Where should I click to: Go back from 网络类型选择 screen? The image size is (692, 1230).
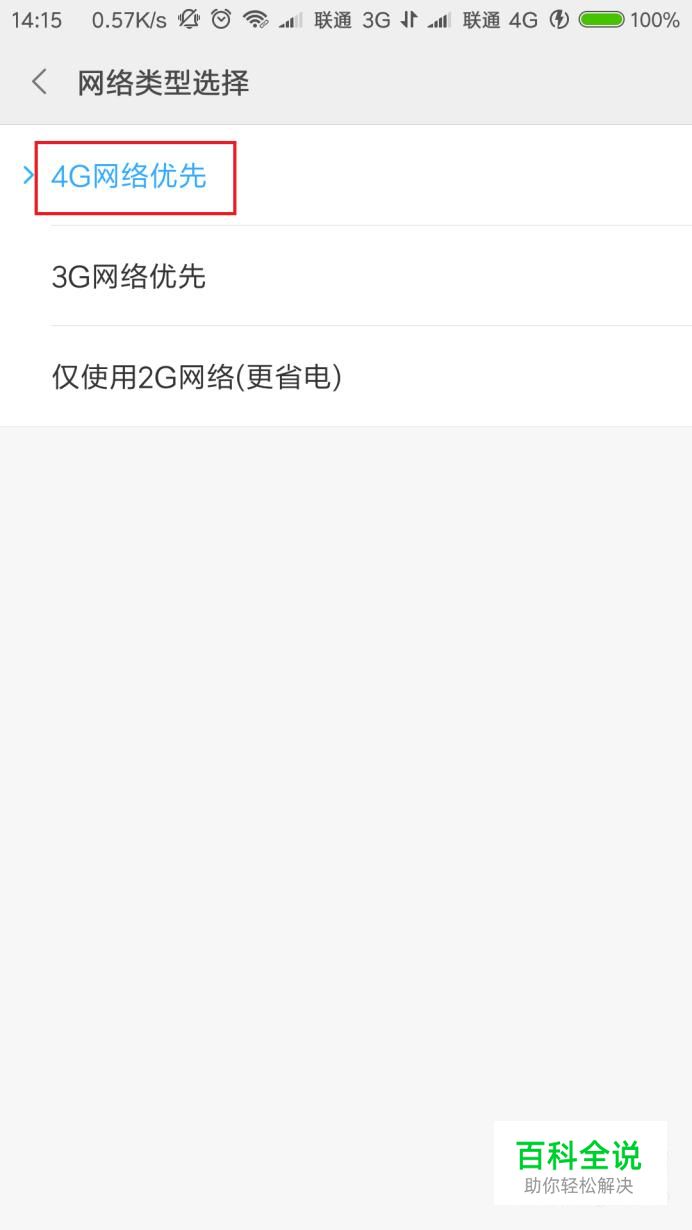click(x=40, y=82)
